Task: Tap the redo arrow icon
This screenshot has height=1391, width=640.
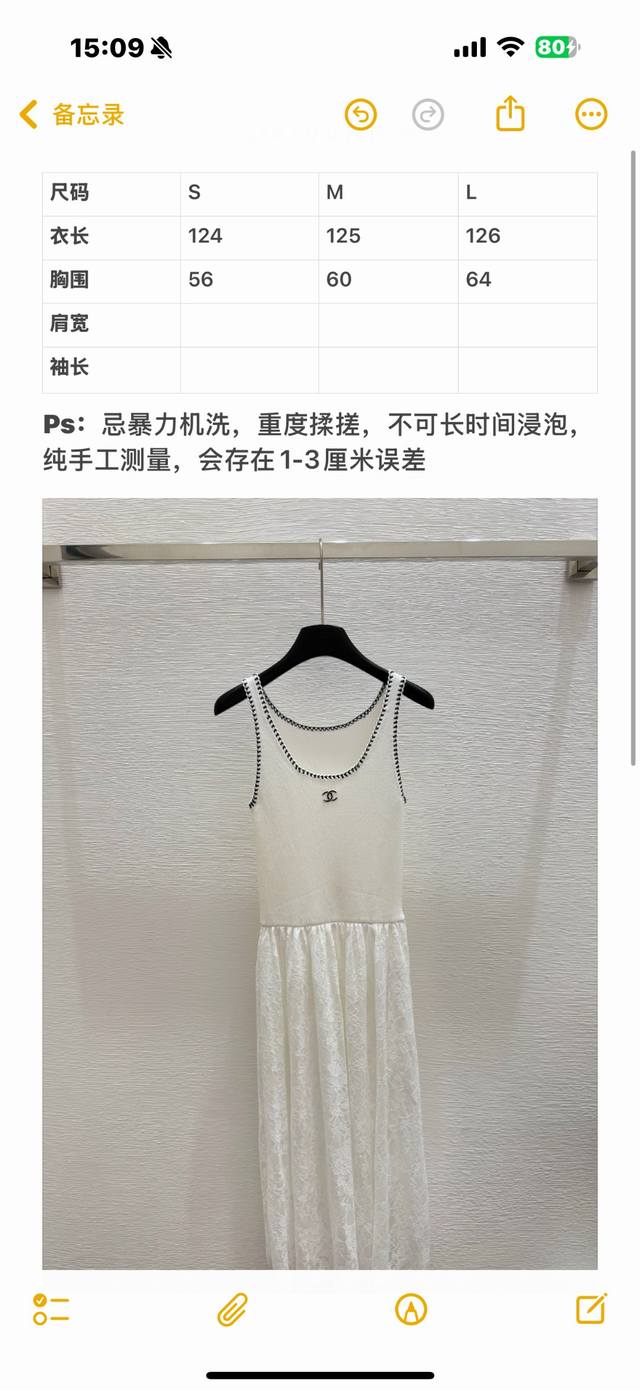Action: (x=428, y=115)
